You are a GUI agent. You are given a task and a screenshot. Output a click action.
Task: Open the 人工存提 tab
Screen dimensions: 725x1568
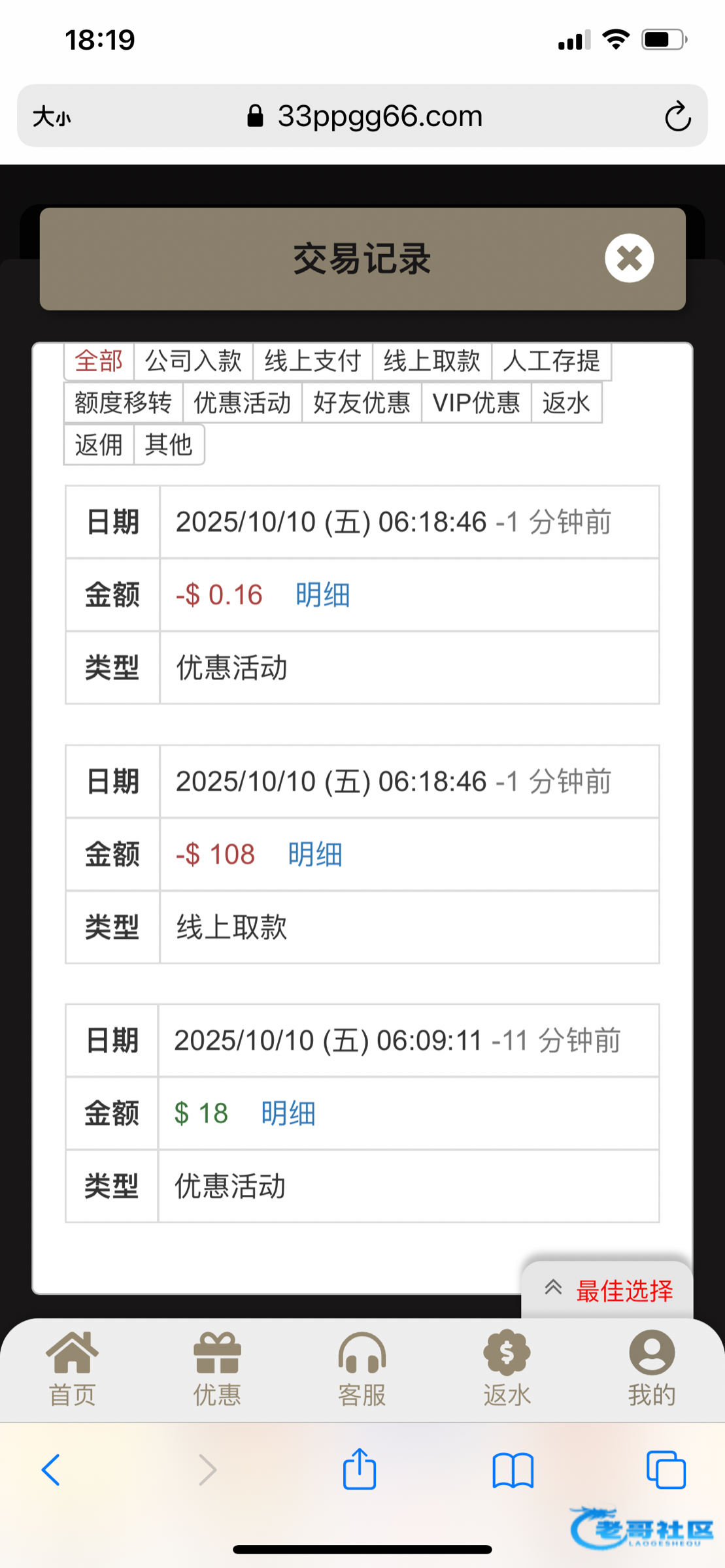[551, 361]
